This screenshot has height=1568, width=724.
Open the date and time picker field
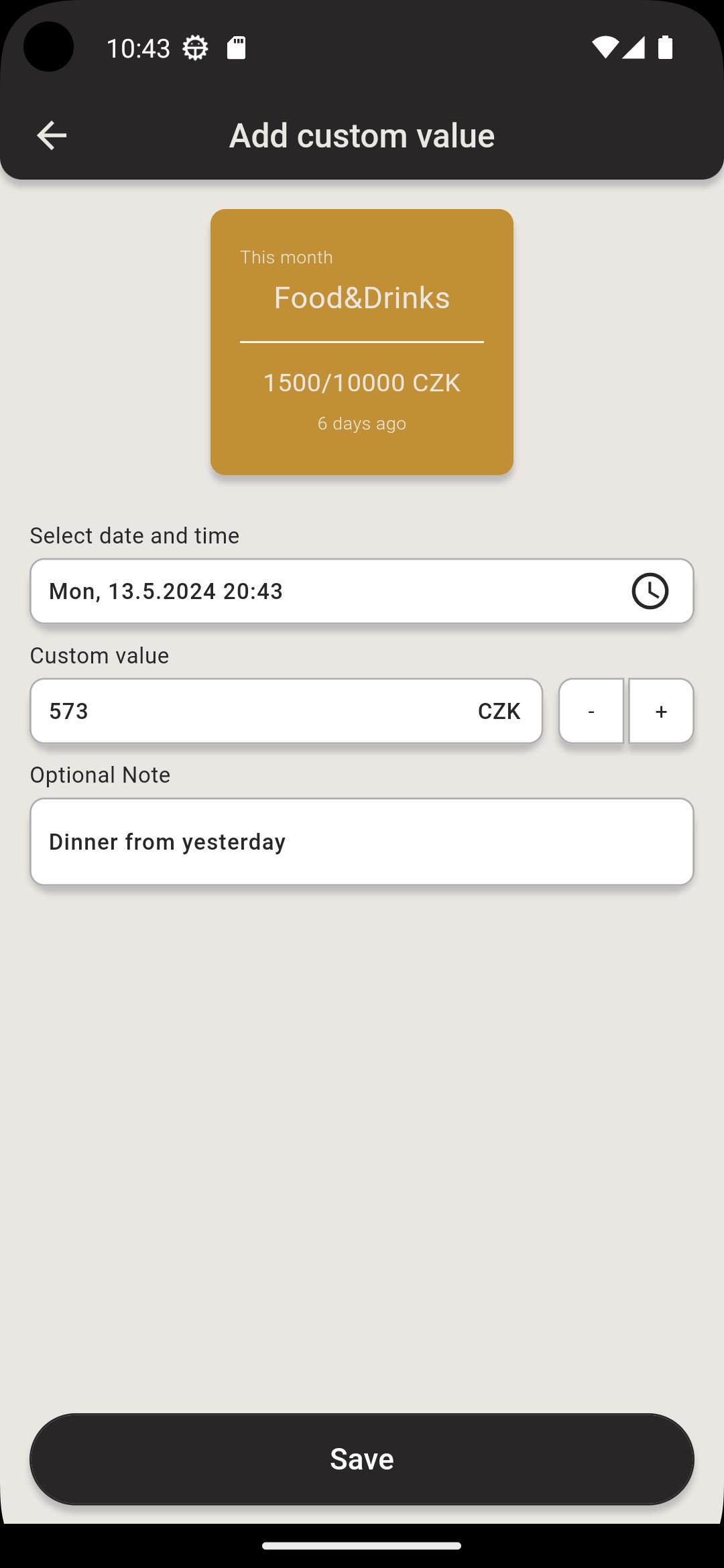point(362,591)
